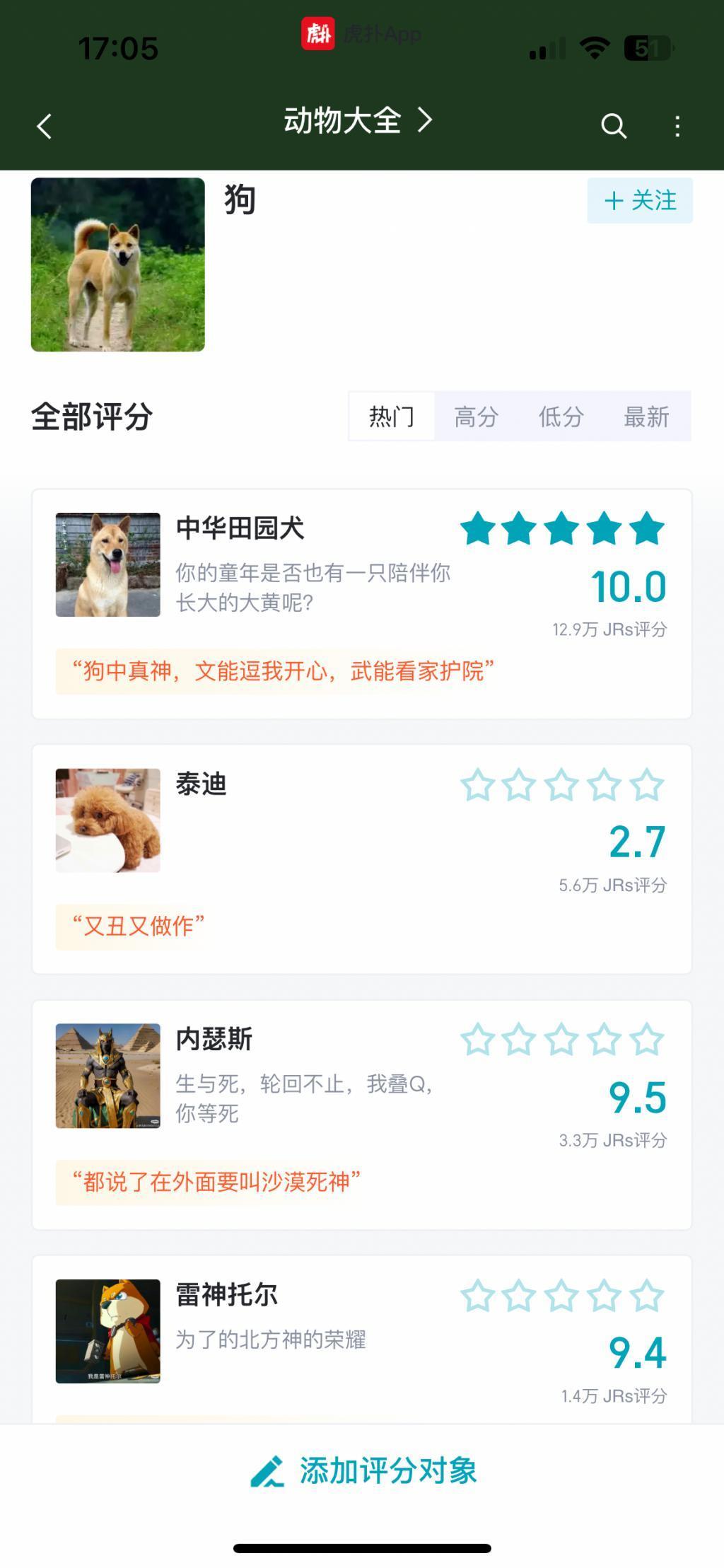Go back using the top-left arrow

(45, 127)
